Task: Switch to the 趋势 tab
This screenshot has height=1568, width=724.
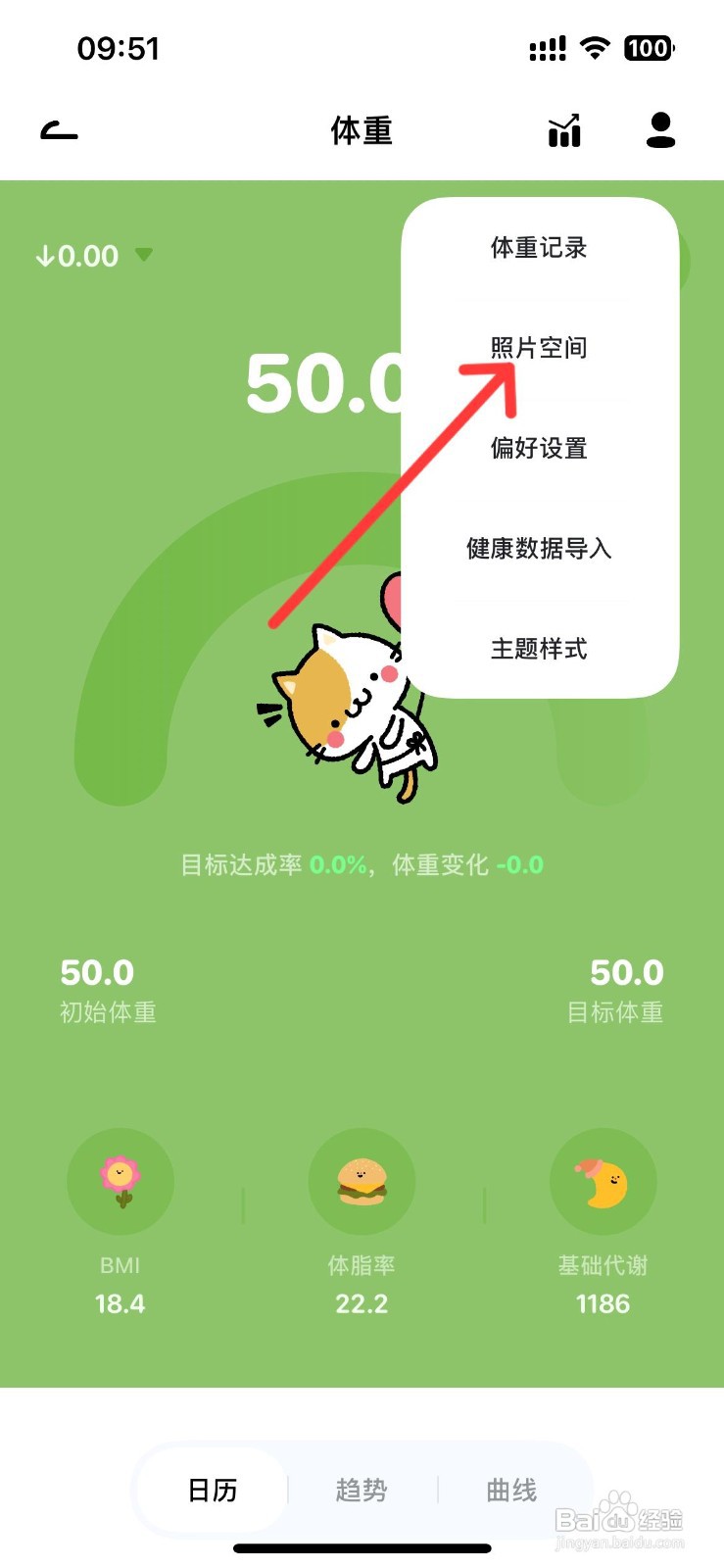Action: coord(362,1490)
